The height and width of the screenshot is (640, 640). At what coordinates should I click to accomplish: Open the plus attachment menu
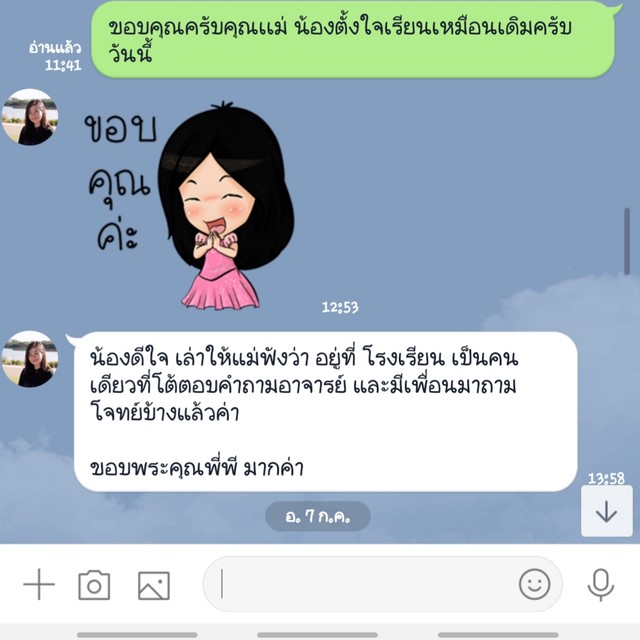pyautogui.click(x=38, y=585)
